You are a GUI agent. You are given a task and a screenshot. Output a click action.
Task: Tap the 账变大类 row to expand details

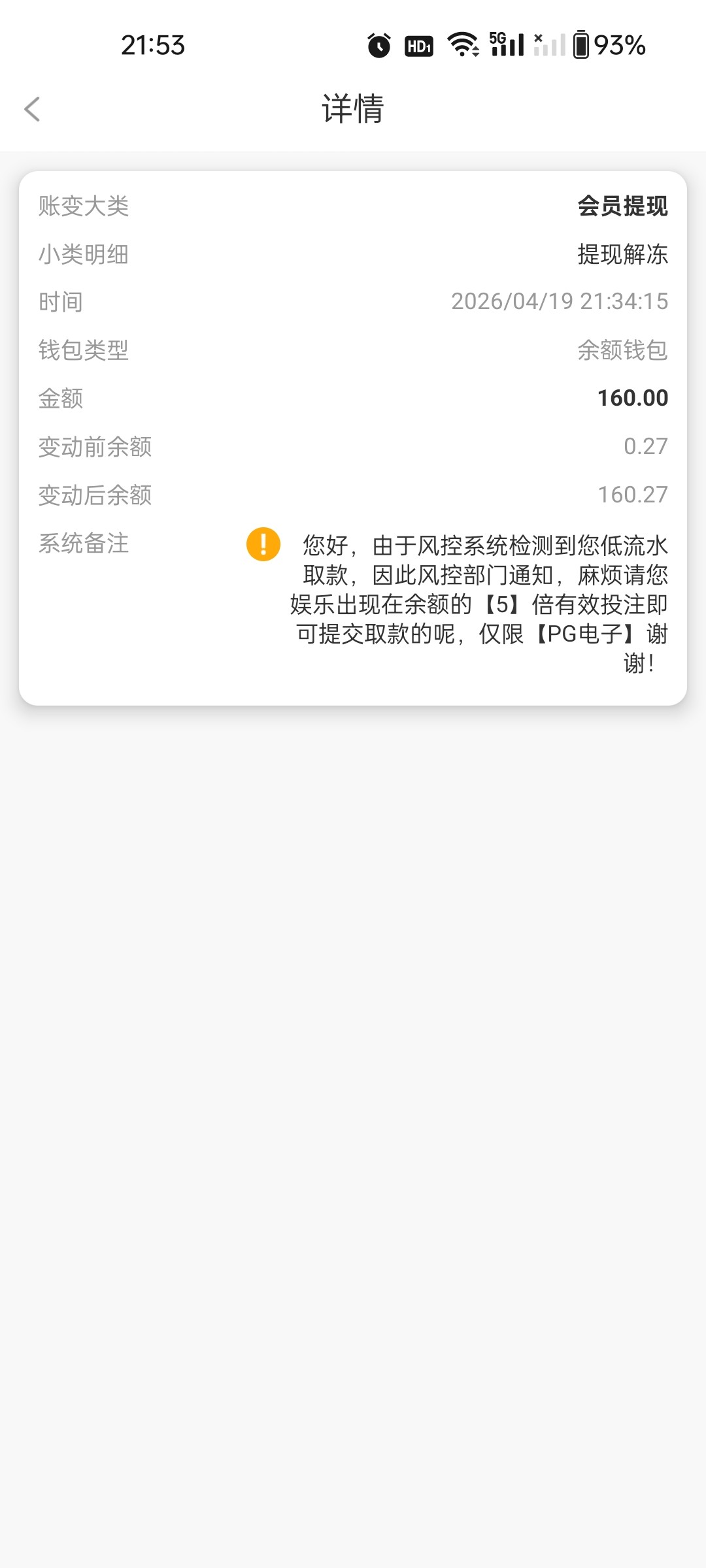353,207
